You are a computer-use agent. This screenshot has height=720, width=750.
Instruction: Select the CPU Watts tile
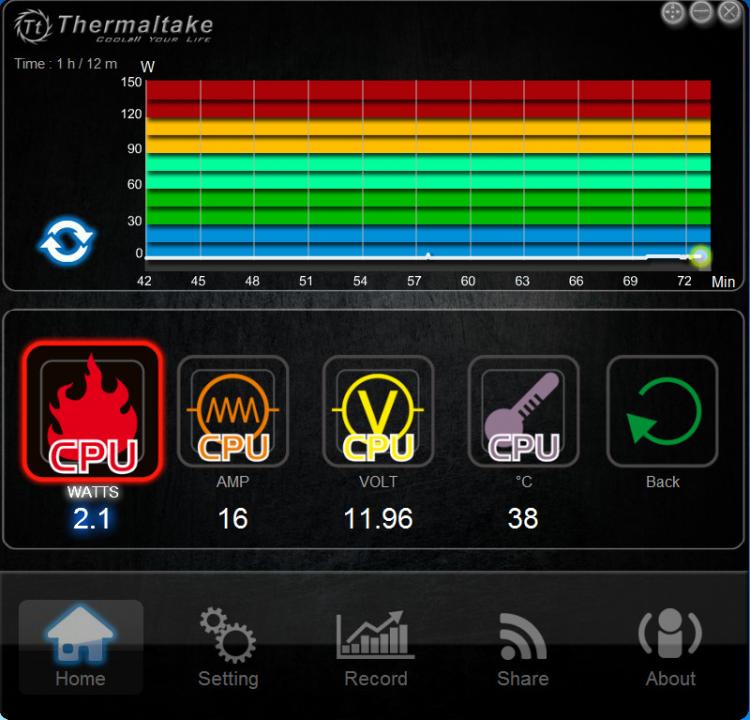(x=93, y=411)
